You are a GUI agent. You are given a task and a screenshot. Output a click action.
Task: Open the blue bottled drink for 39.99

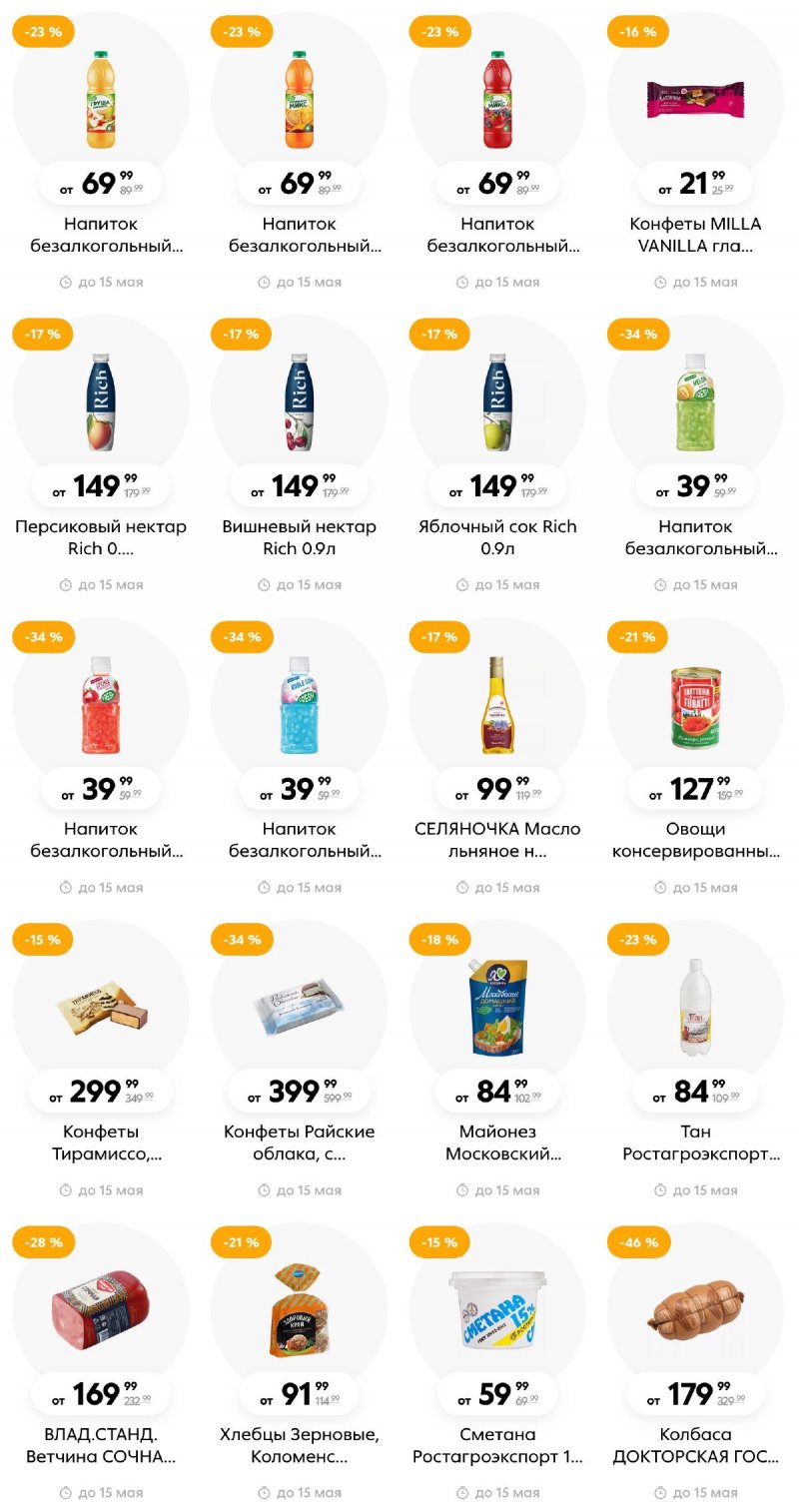pyautogui.click(x=299, y=705)
